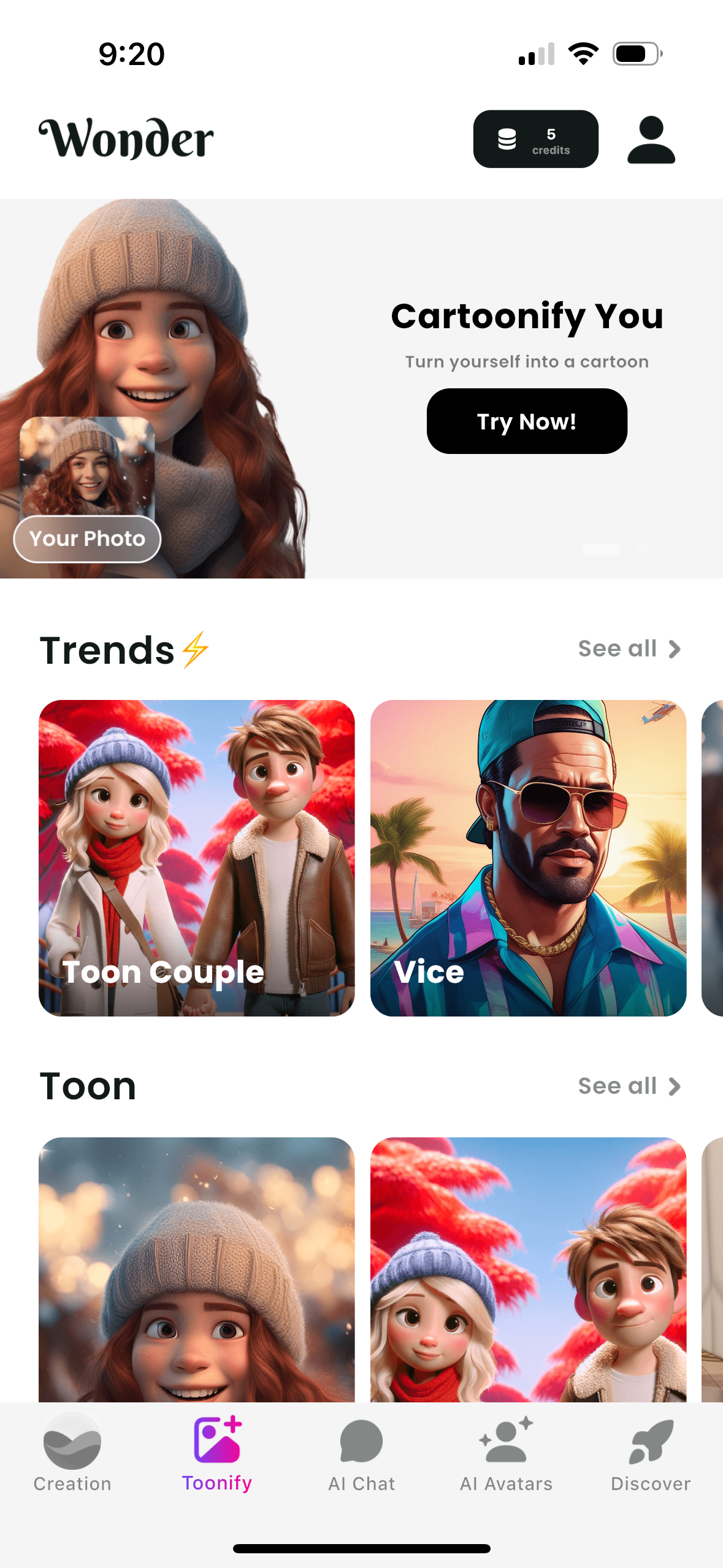The image size is (723, 1568).
Task: Tap the credits coin icon
Action: [507, 139]
